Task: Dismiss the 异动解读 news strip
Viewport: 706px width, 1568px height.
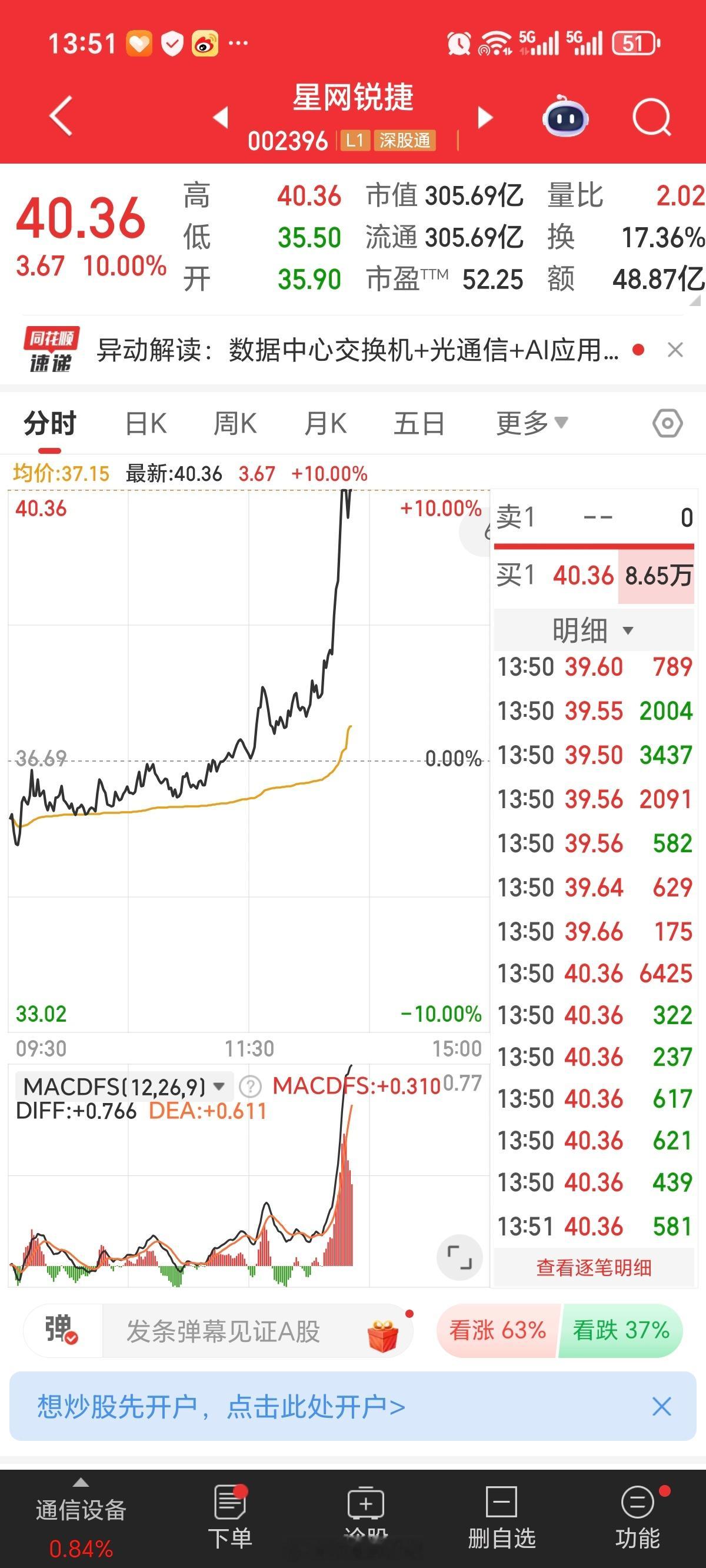Action: point(675,350)
